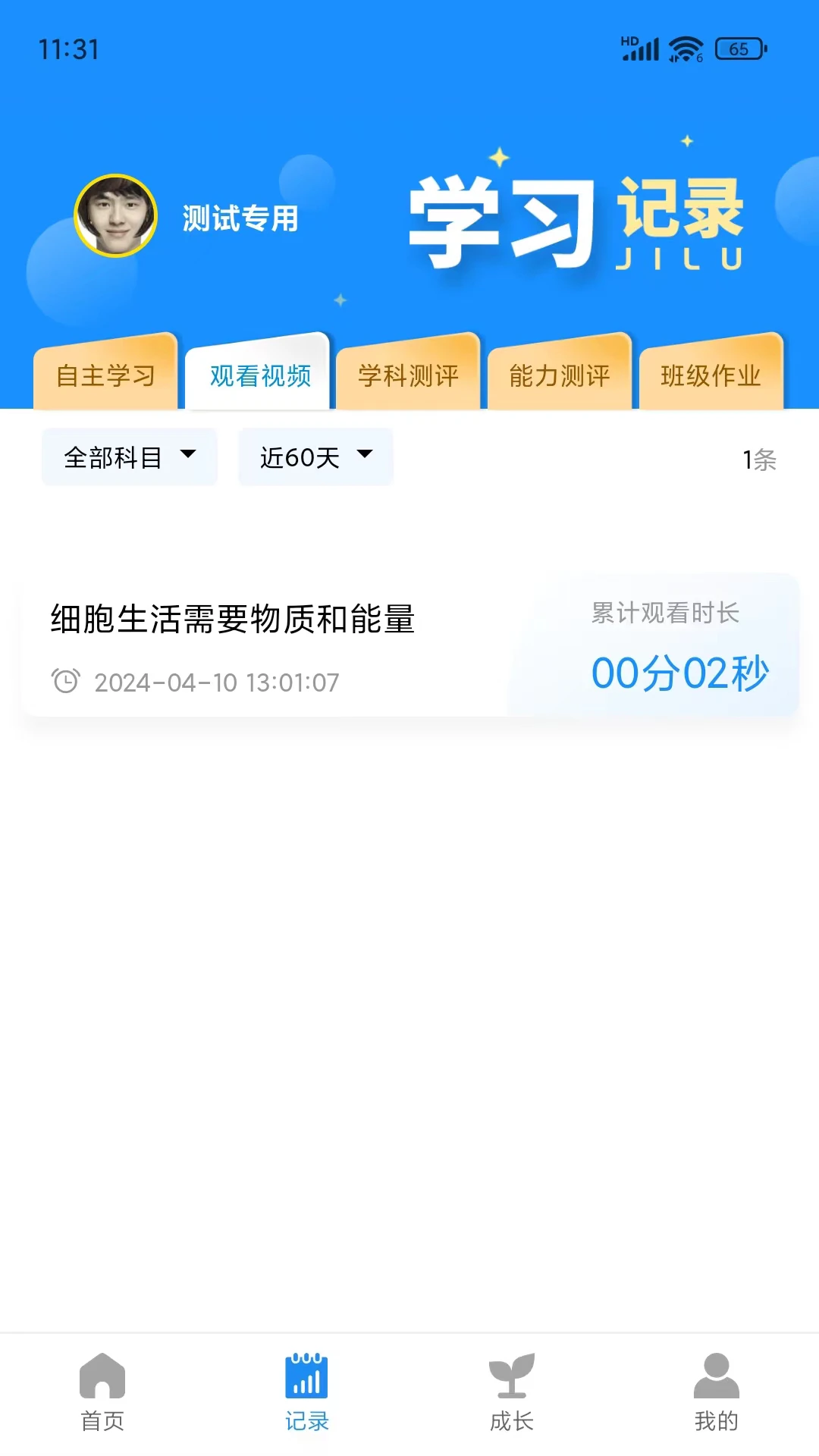819x1456 pixels.
Task: Open the 我的 profile icon
Action: point(715,1395)
